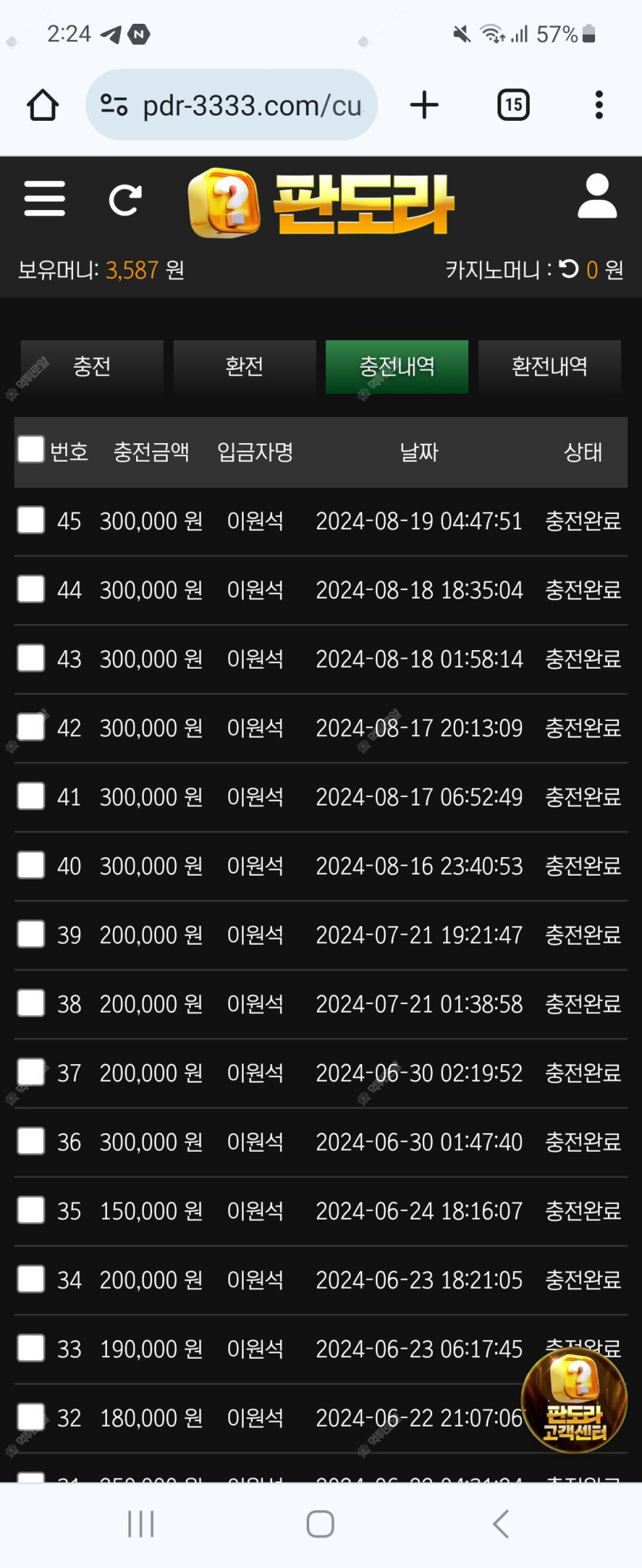
Task: Open the hamburger drawer menu
Action: pyautogui.click(x=45, y=199)
